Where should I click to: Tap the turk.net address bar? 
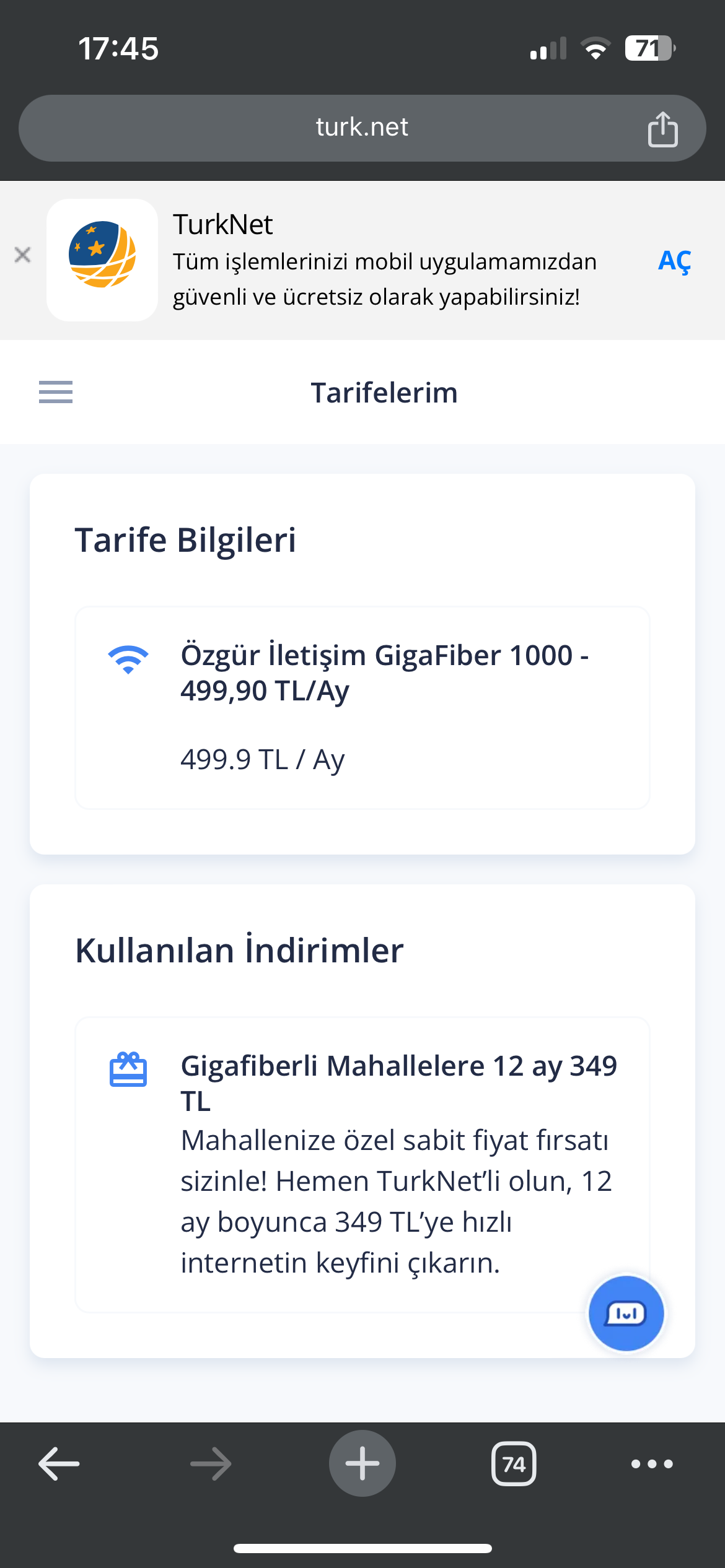coord(362,128)
